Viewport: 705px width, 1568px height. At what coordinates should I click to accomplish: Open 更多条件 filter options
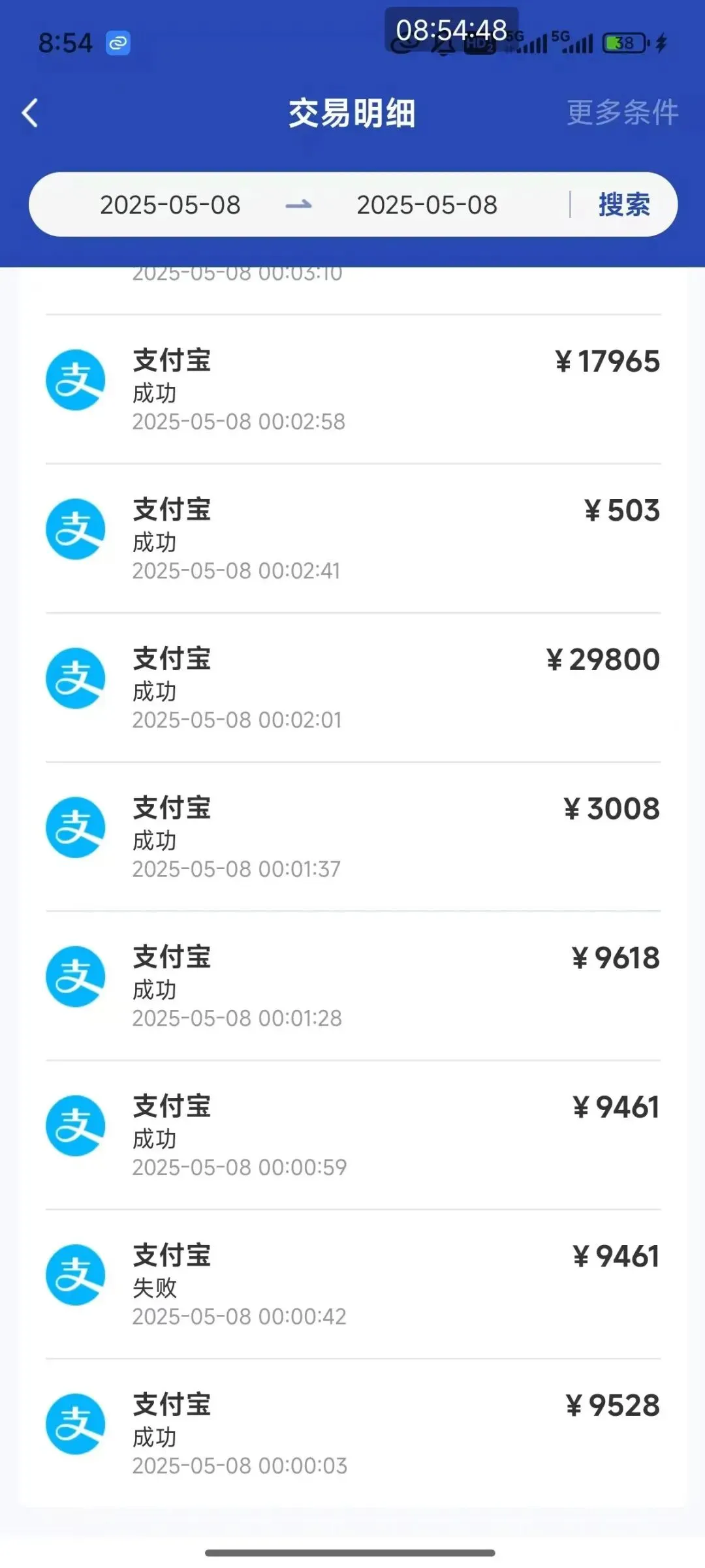coord(622,113)
